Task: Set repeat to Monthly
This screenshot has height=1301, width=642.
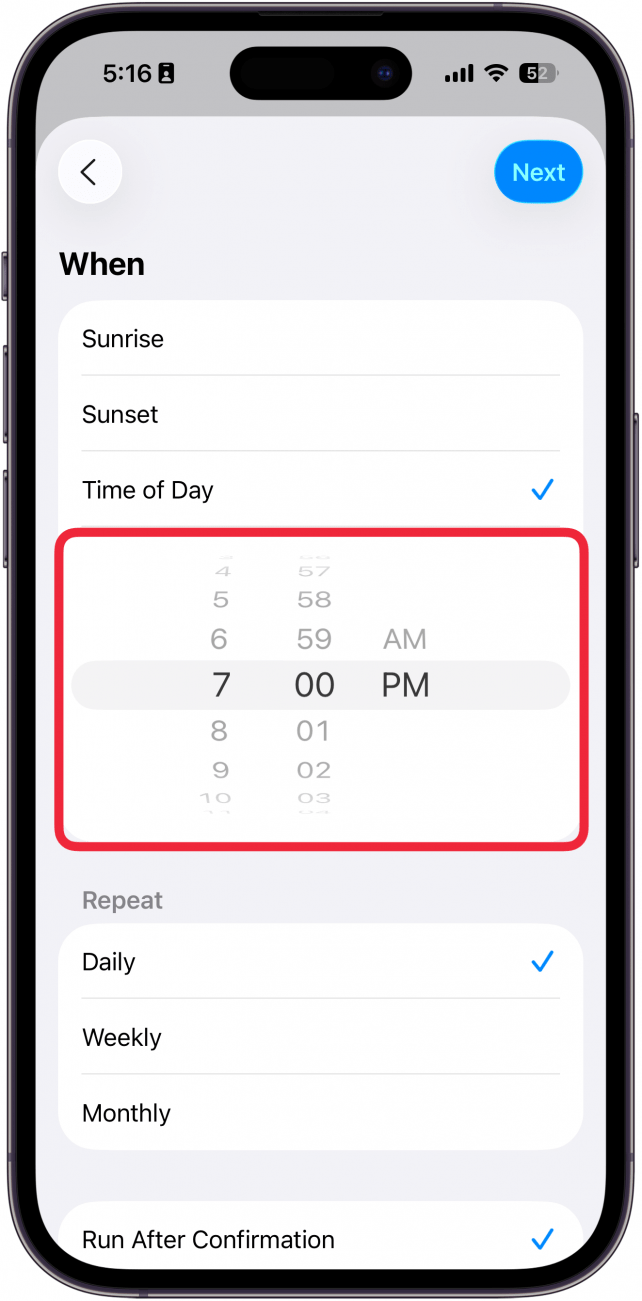Action: tap(320, 1113)
